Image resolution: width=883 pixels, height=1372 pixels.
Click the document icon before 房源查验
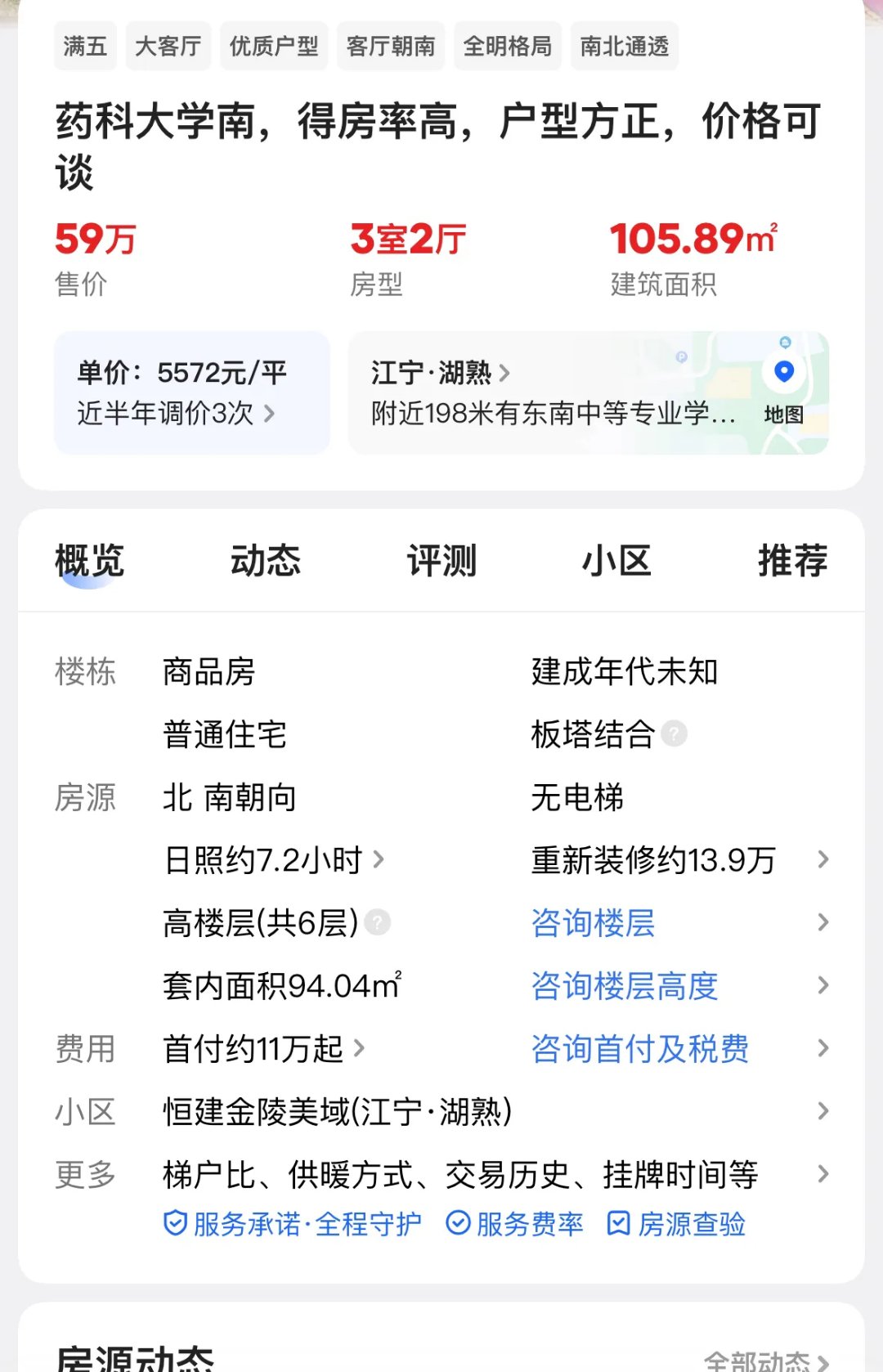click(618, 1223)
